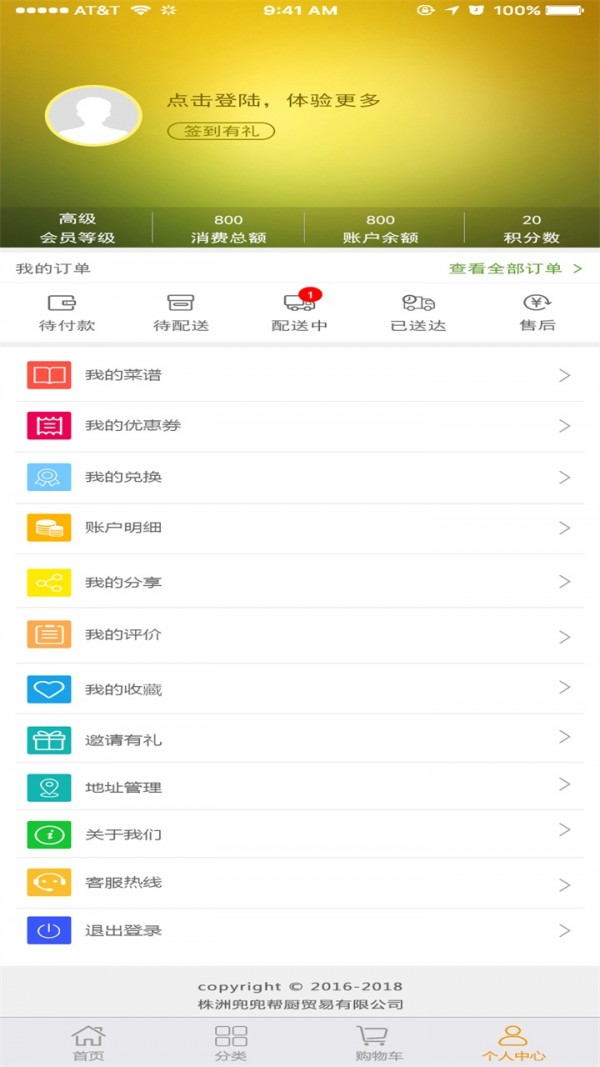Open 我的兑换 my redemptions
This screenshot has height=1067, width=600.
click(300, 477)
